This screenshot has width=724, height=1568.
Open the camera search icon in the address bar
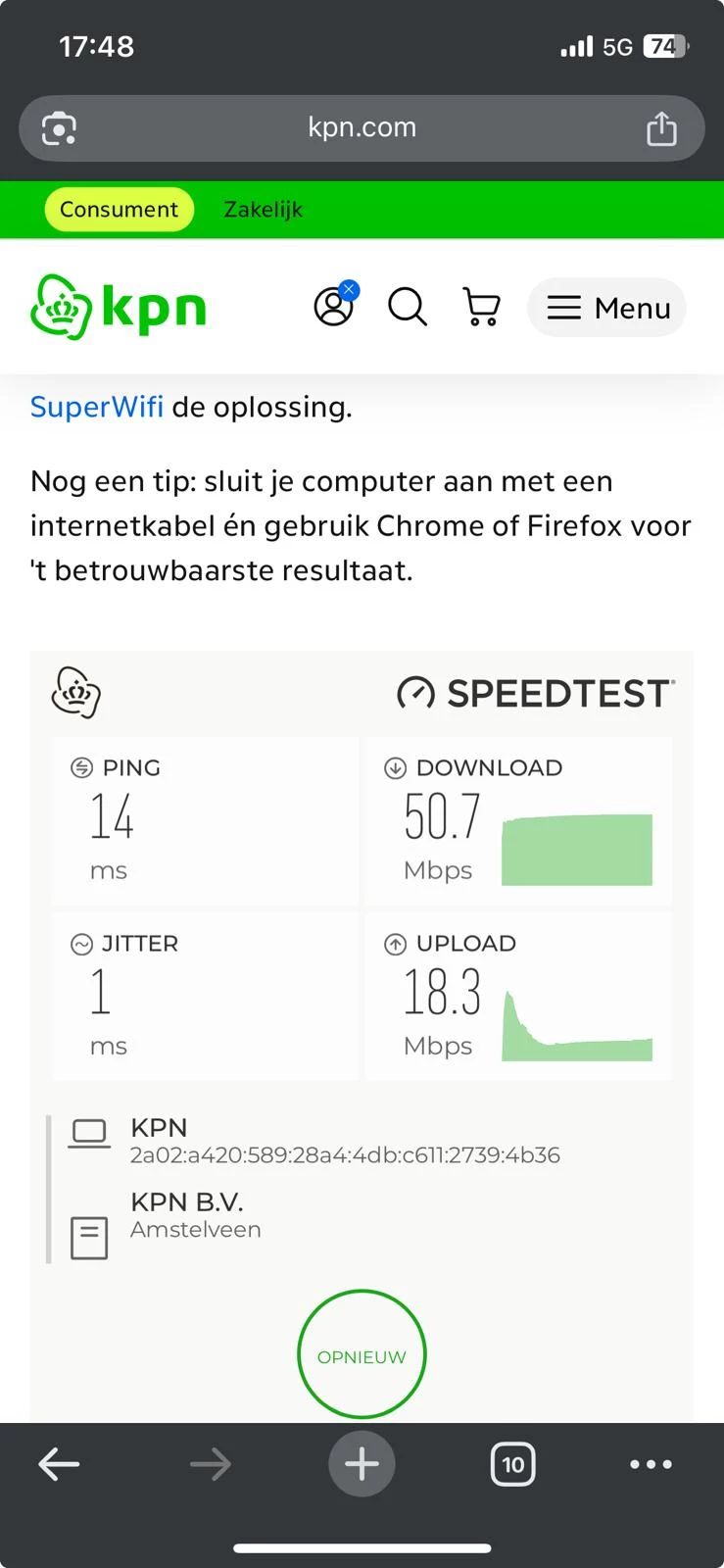coord(59,128)
